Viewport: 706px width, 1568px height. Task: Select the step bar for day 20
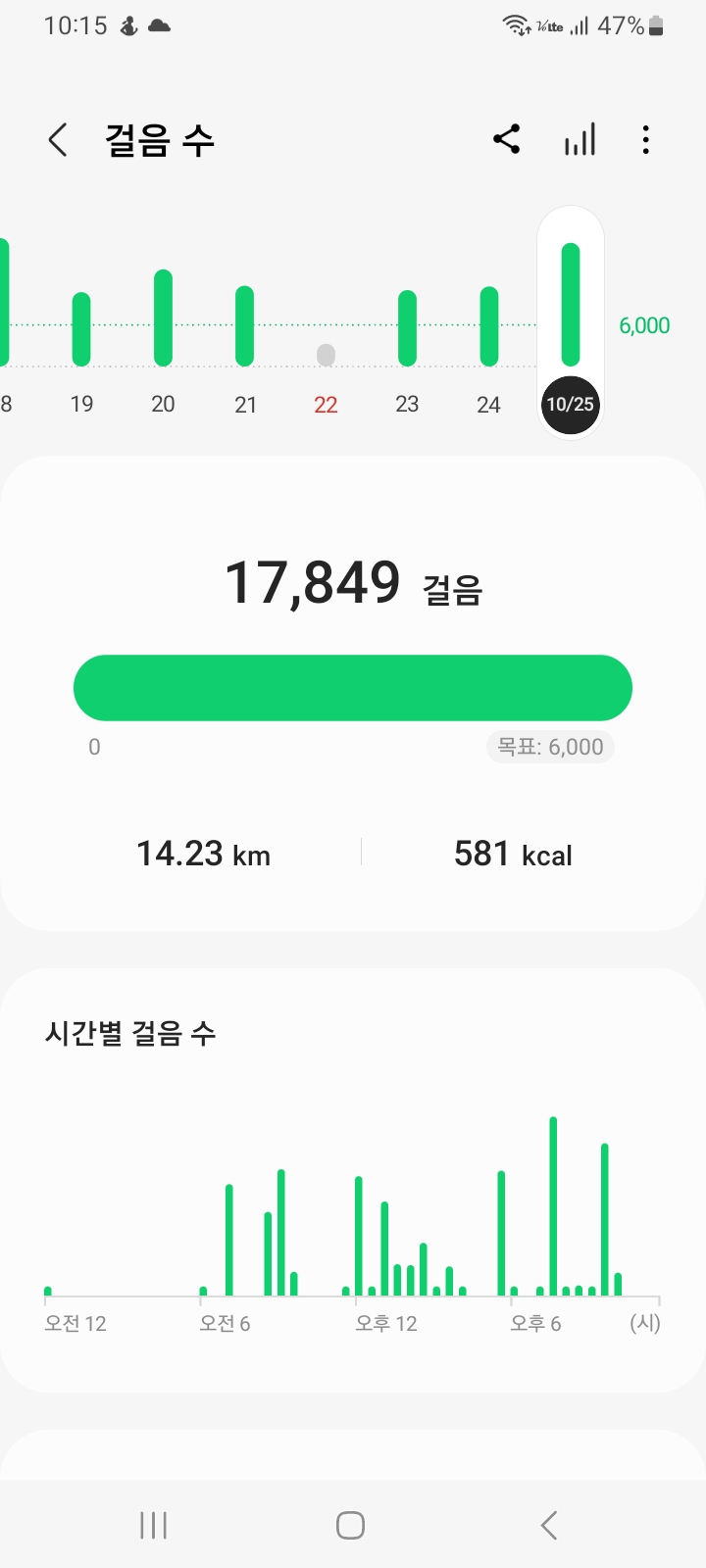point(163,318)
